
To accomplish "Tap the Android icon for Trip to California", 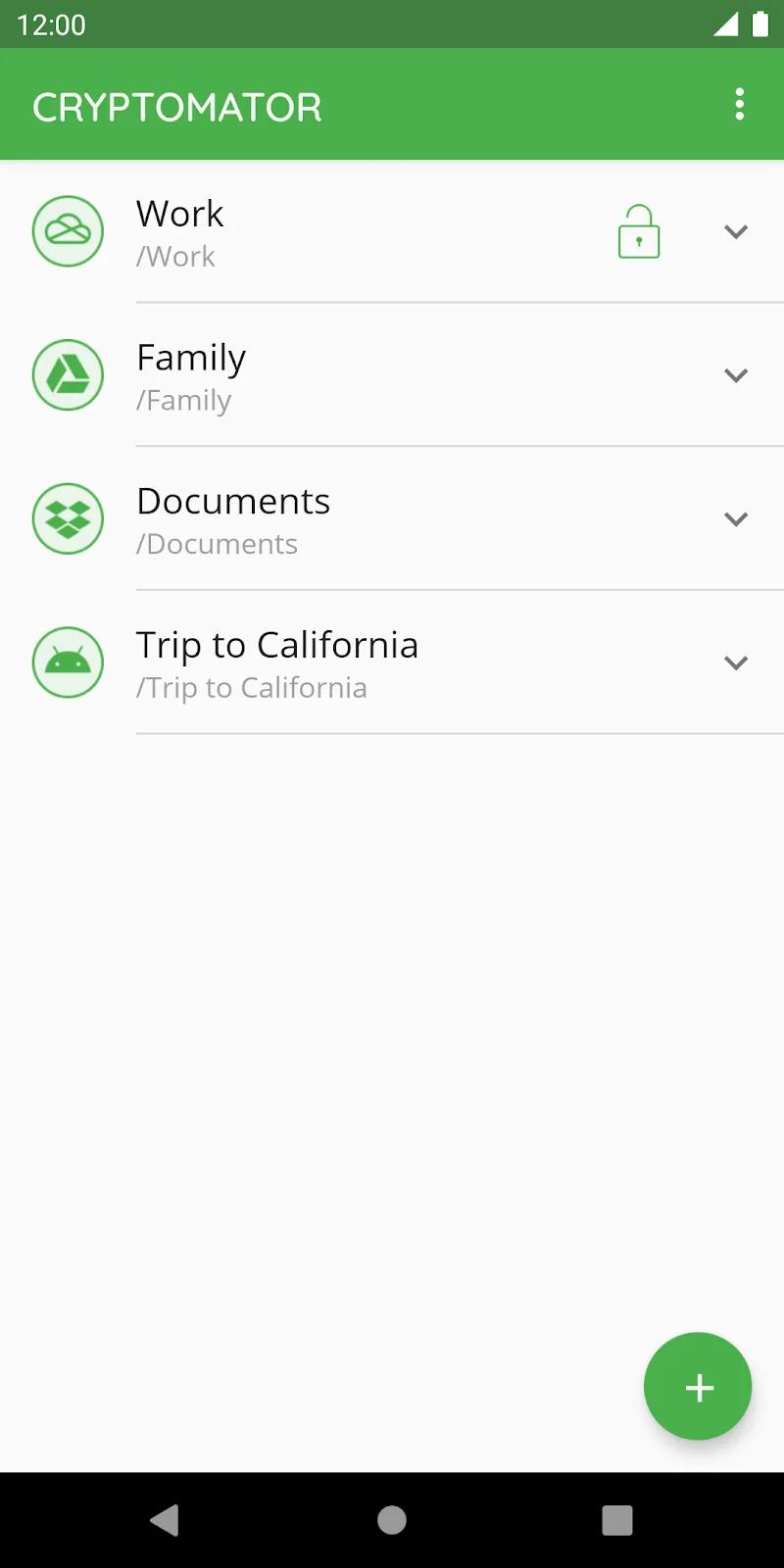I will tap(68, 662).
